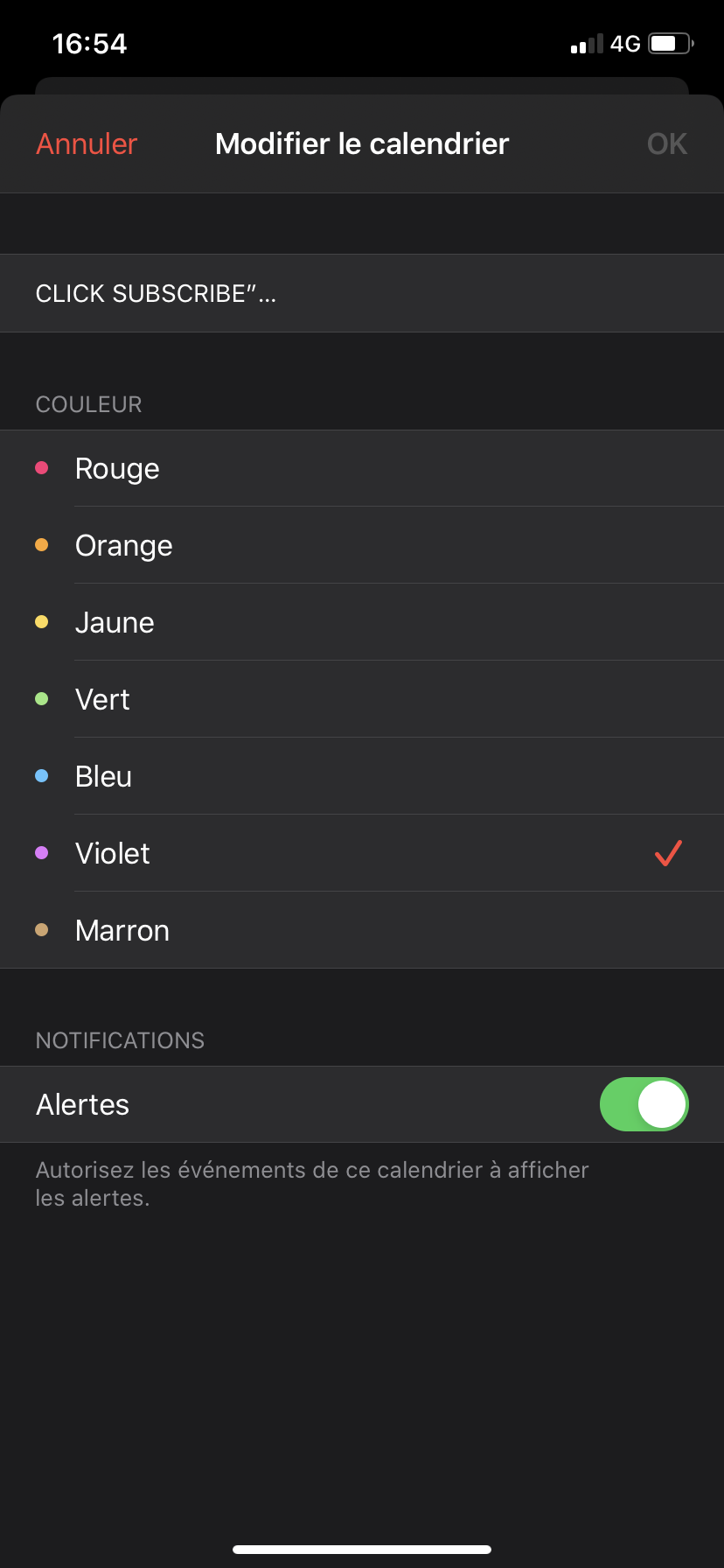Image resolution: width=724 pixels, height=1568 pixels.
Task: Tap the Violet color row
Action: point(362,853)
